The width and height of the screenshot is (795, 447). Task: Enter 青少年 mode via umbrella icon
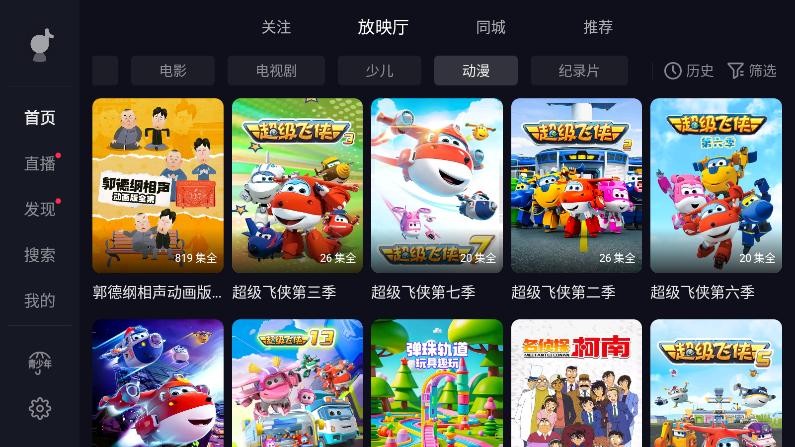(40, 362)
